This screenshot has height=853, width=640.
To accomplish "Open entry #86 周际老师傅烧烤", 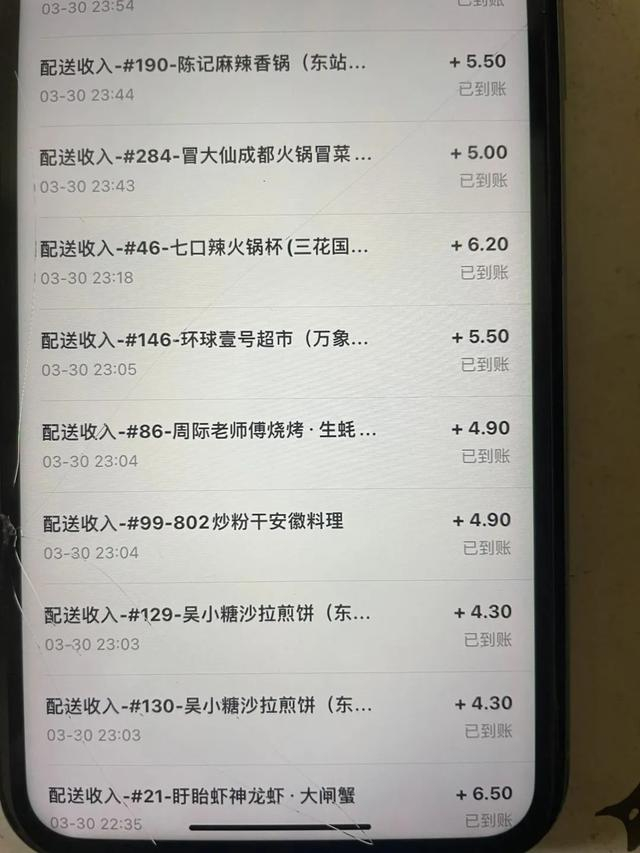I will 209,432.
